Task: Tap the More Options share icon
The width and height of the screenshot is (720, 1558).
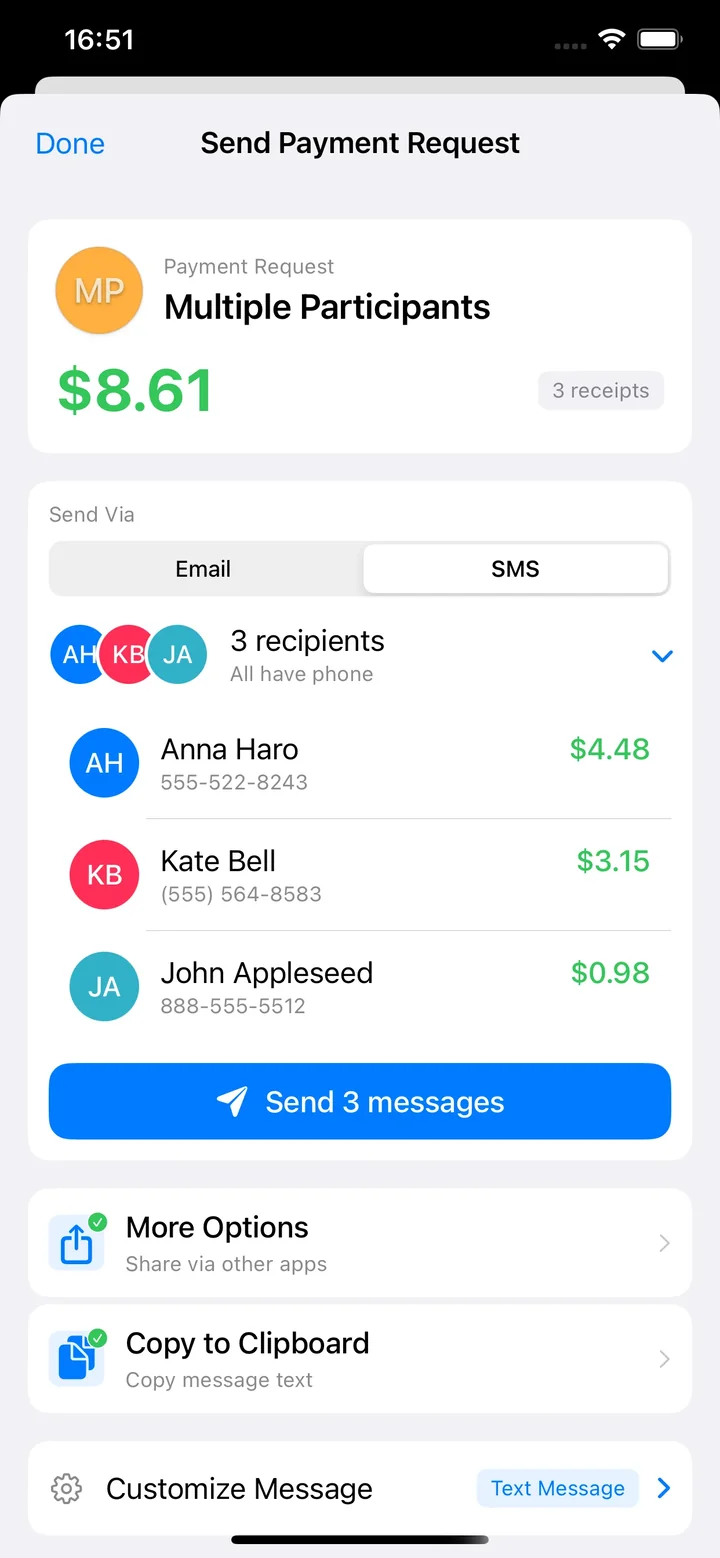Action: (x=76, y=1242)
